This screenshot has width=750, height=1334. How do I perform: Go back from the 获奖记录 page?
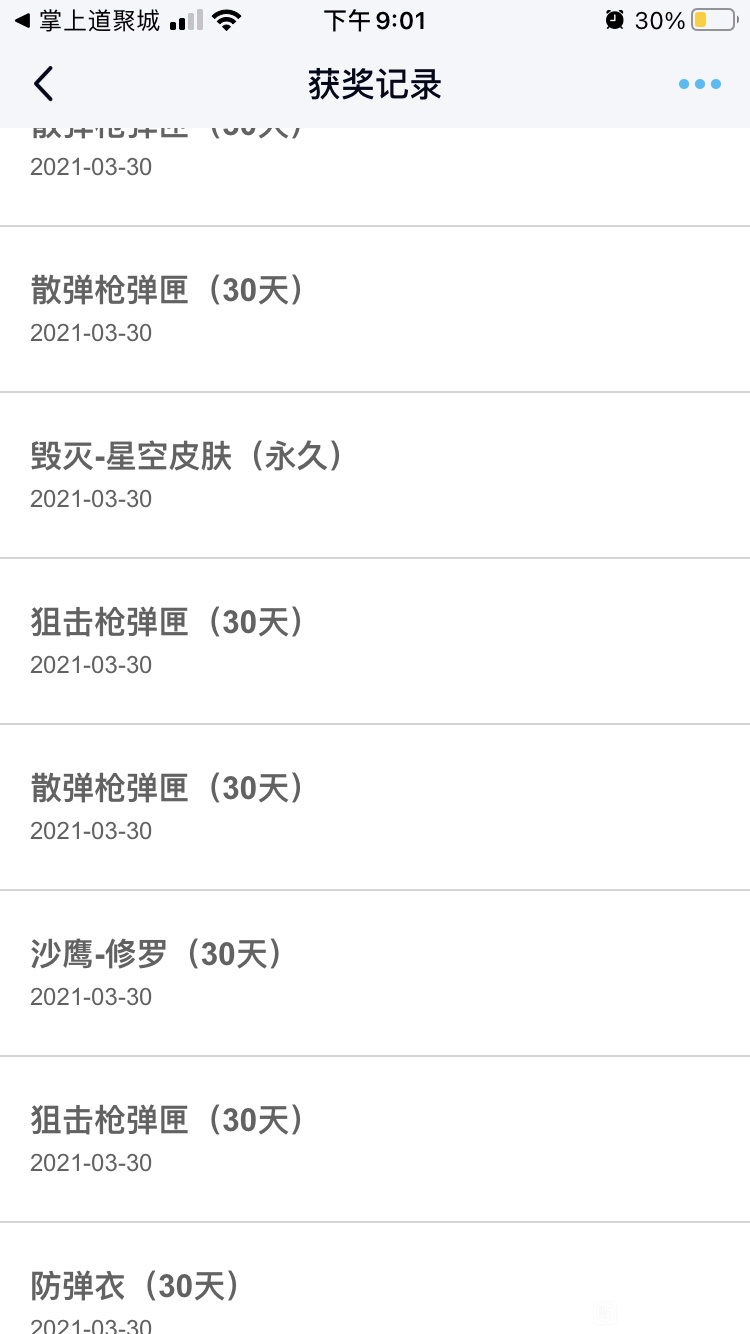click(x=43, y=85)
